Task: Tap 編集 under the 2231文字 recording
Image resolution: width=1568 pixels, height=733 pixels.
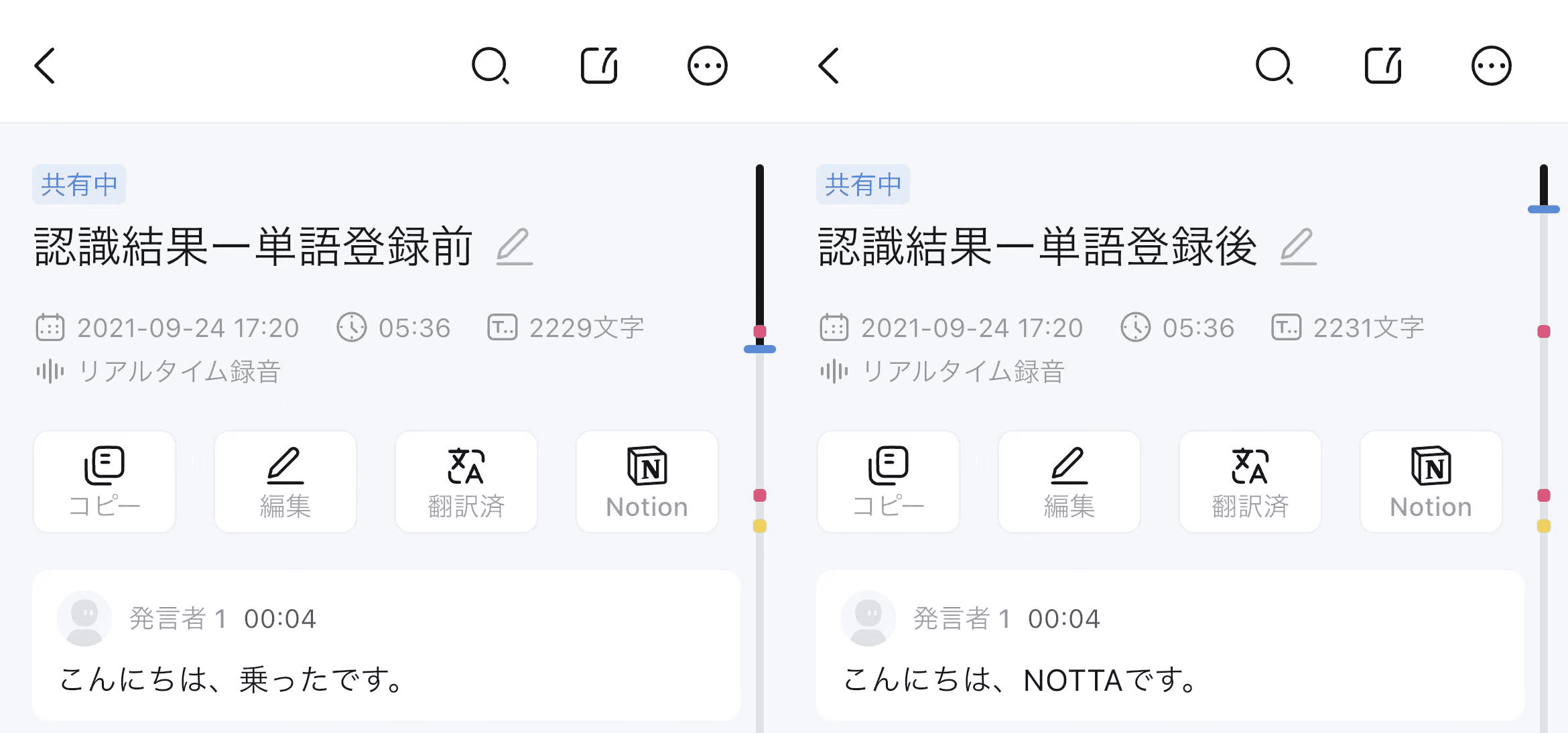Action: click(1069, 481)
